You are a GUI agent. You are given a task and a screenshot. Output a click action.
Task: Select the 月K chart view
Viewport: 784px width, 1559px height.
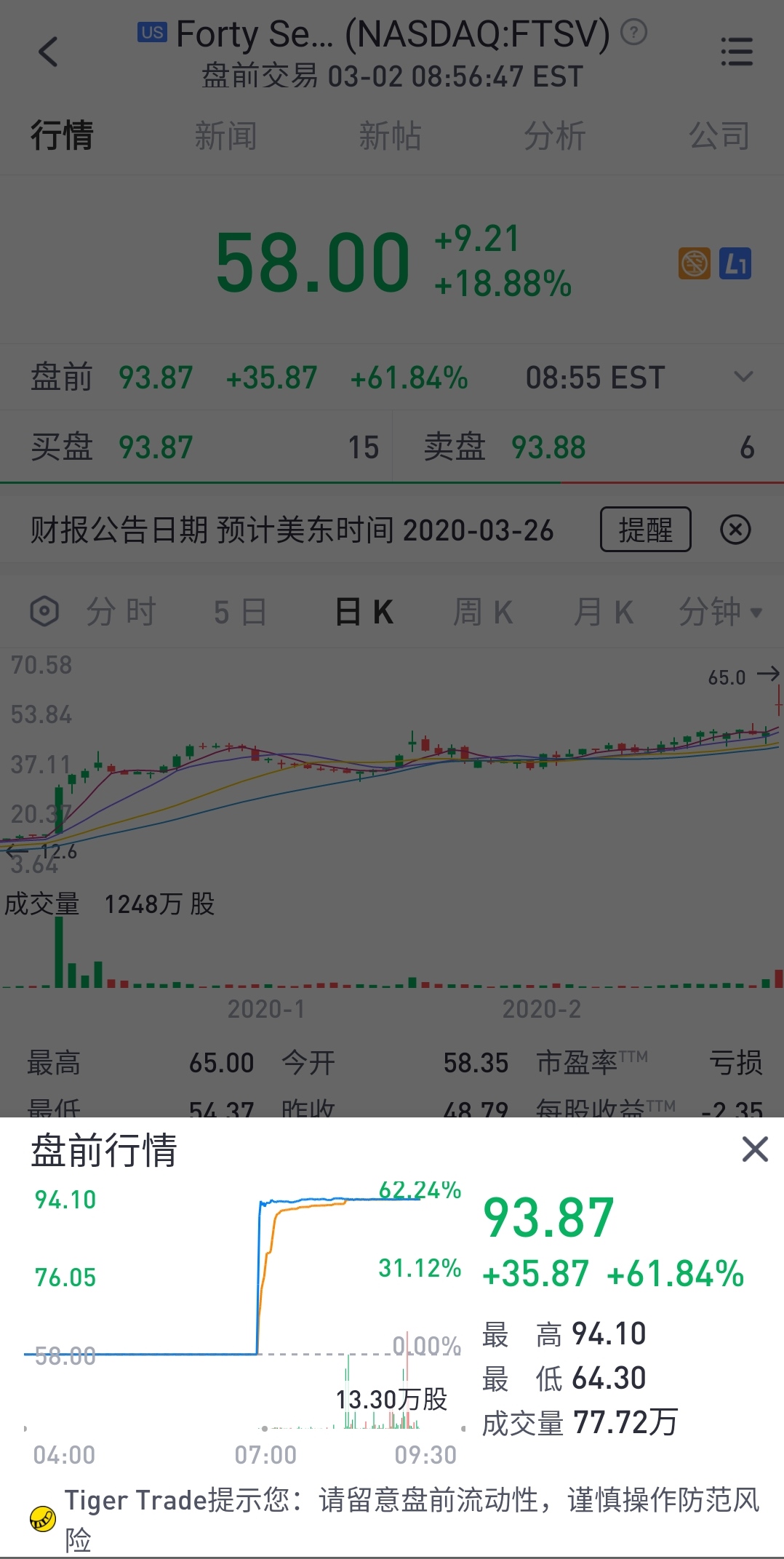(x=604, y=612)
